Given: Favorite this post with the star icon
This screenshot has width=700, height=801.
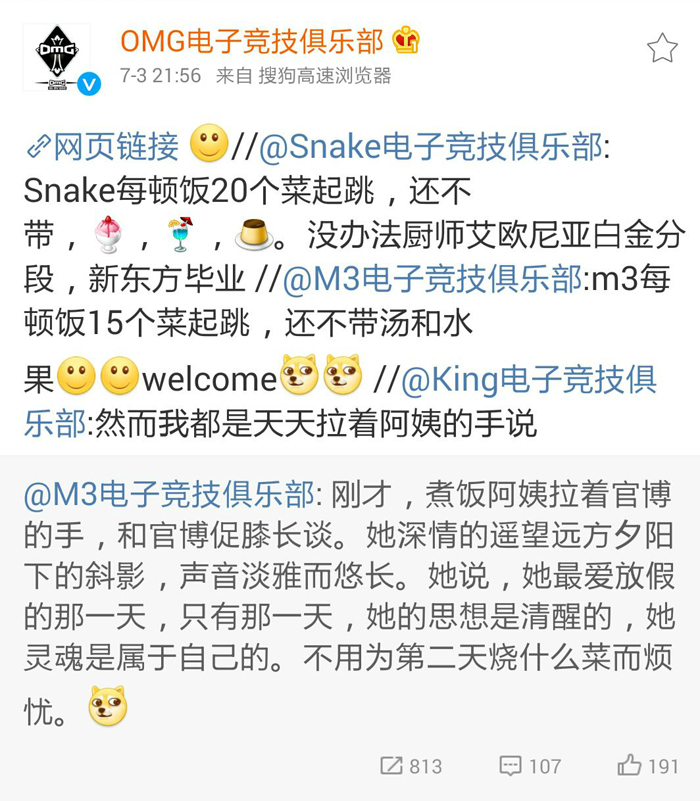Looking at the screenshot, I should click(662, 48).
